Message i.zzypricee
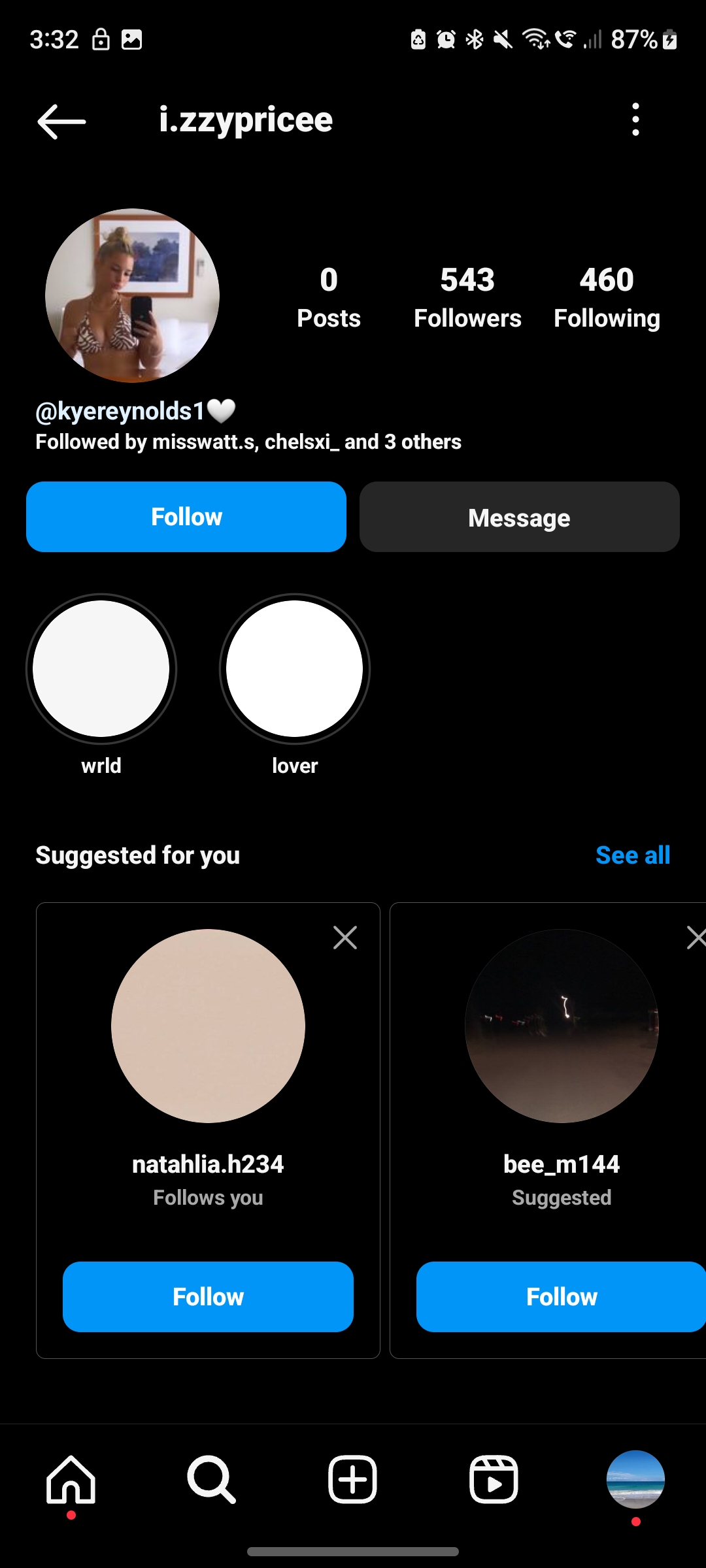Viewport: 706px width, 1568px height. coord(520,517)
